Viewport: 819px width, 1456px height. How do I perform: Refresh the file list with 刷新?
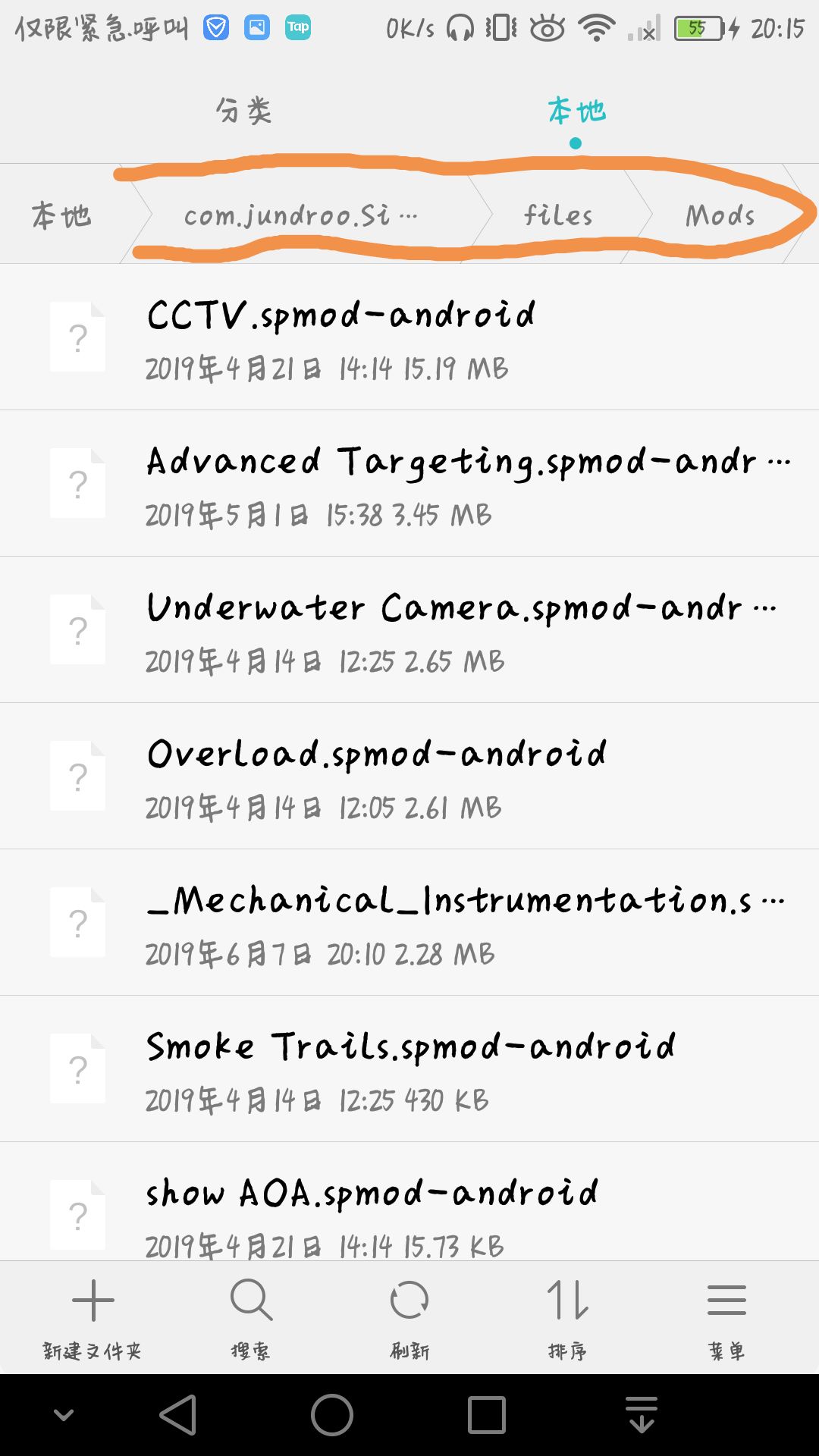pos(409,1319)
